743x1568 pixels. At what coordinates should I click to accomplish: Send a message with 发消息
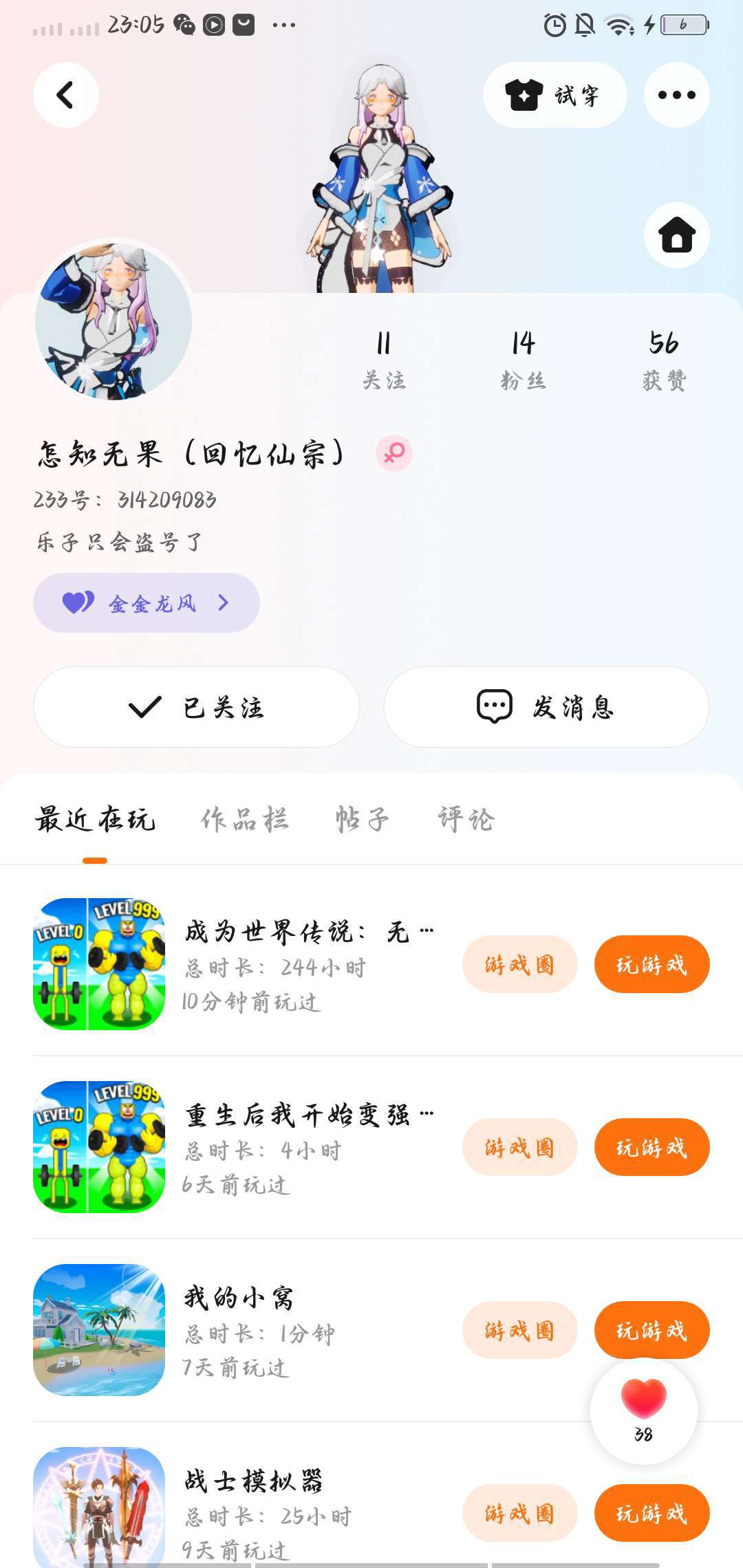click(546, 707)
